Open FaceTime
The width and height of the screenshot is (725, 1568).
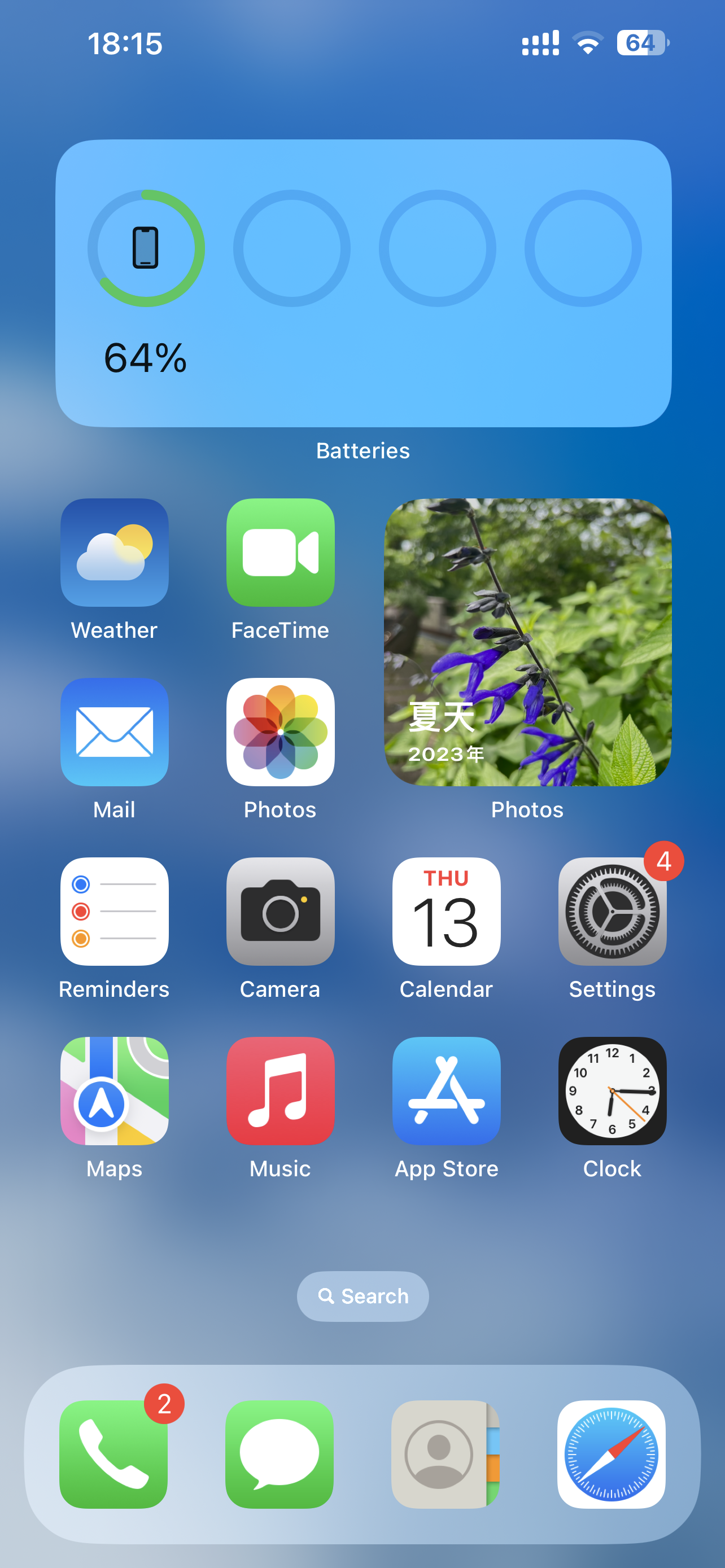(280, 552)
